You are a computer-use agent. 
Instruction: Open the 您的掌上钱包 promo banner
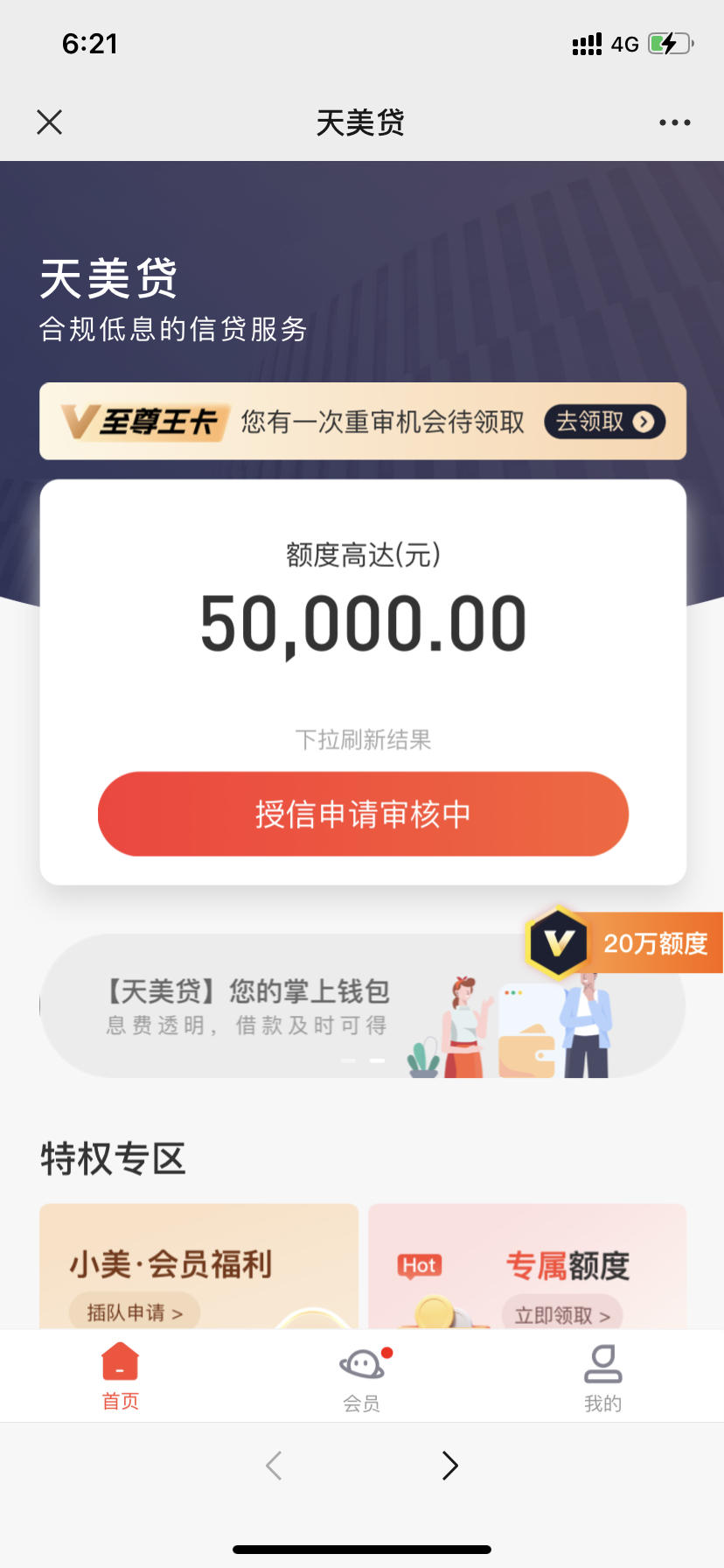[362, 1006]
